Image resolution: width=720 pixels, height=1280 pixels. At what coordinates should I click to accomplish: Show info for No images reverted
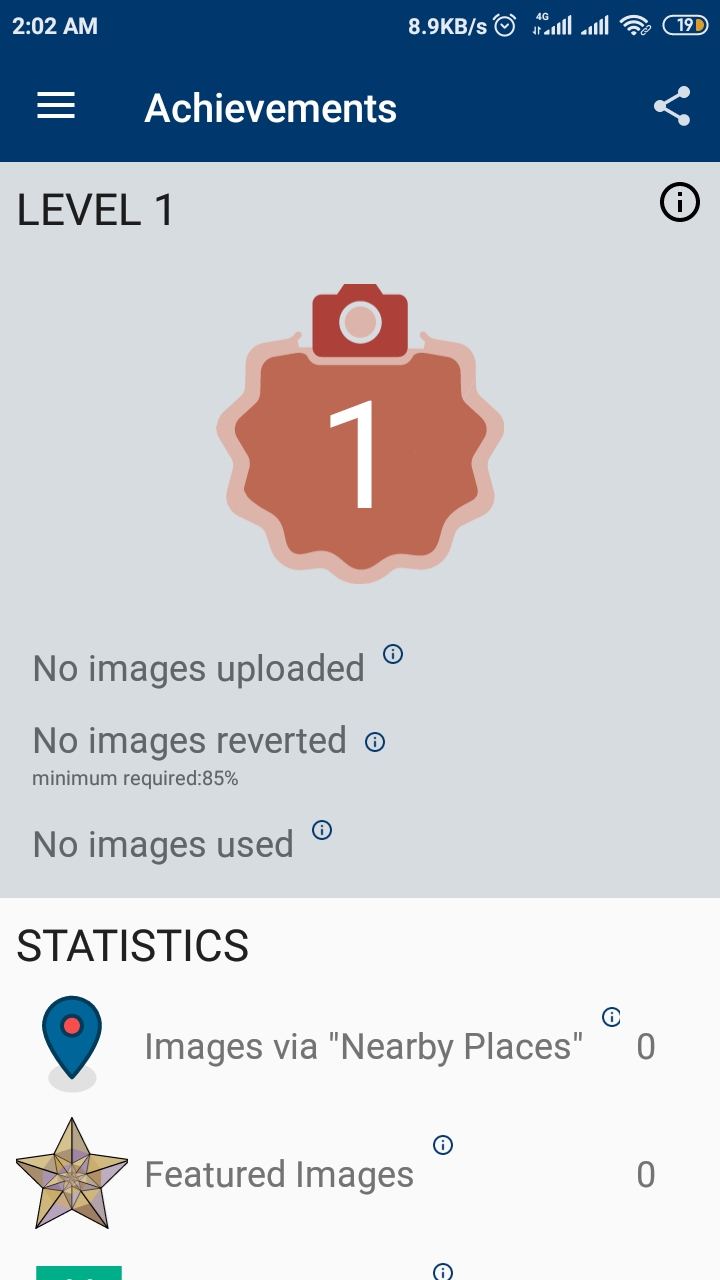[375, 742]
